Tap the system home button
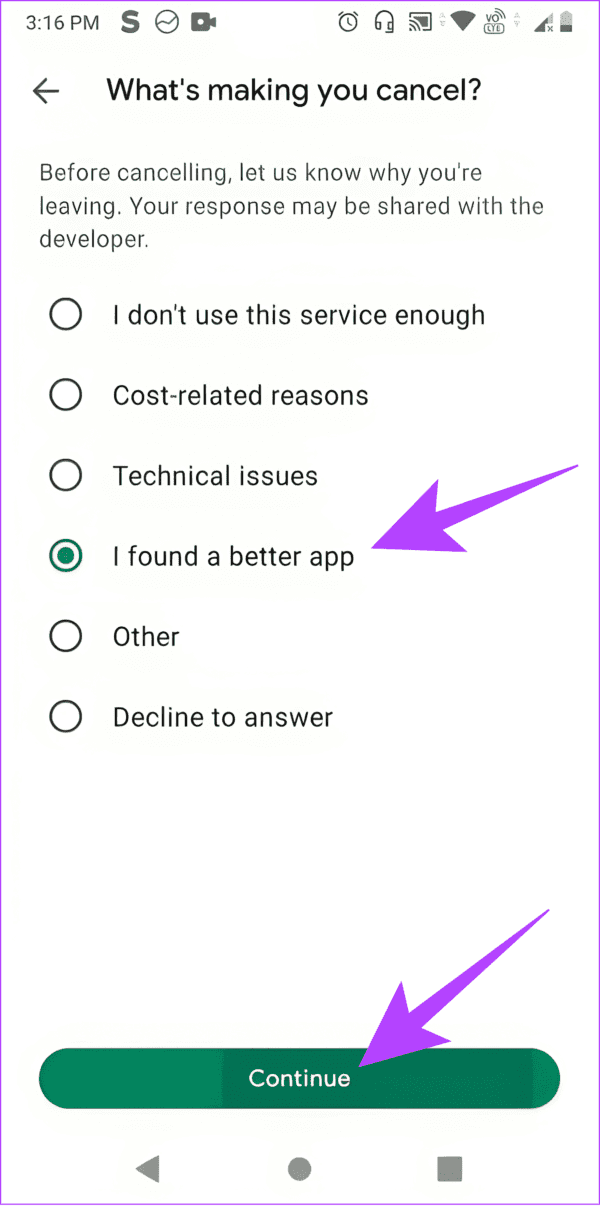The height and width of the screenshot is (1206, 600). (299, 1168)
